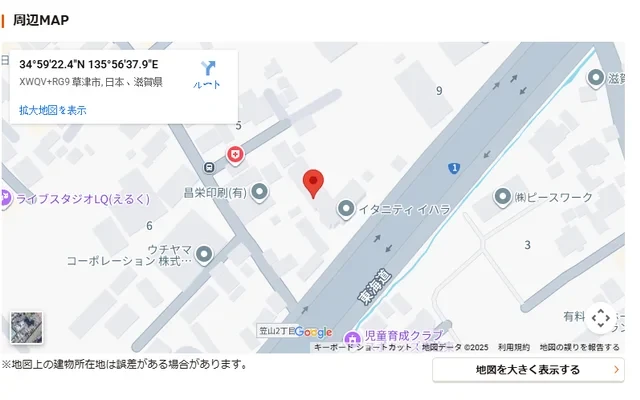640x400 pixels.
Task: Open キーボード ショートカット
Action: click(362, 347)
